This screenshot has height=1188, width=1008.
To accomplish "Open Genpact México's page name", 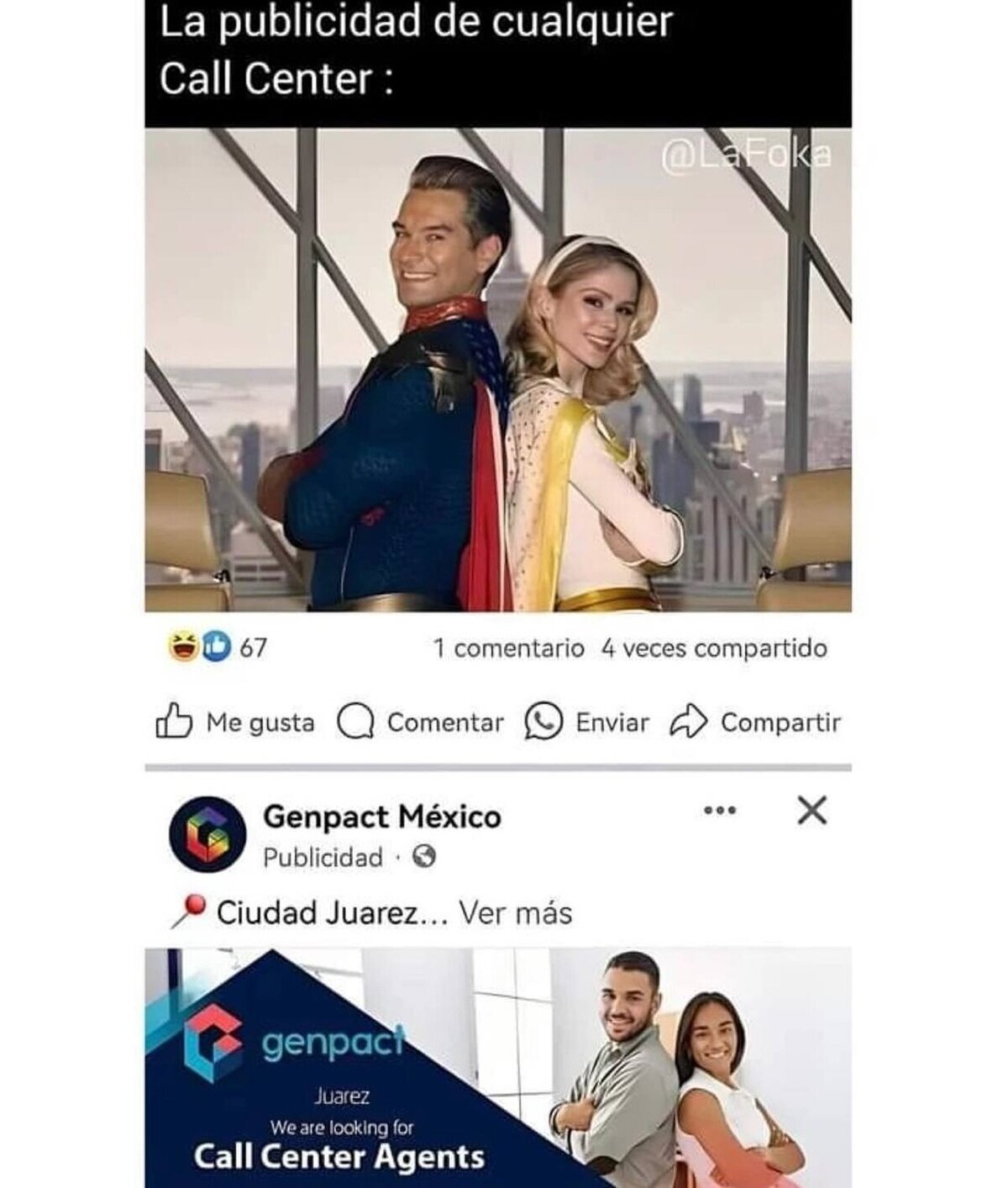I will (382, 817).
